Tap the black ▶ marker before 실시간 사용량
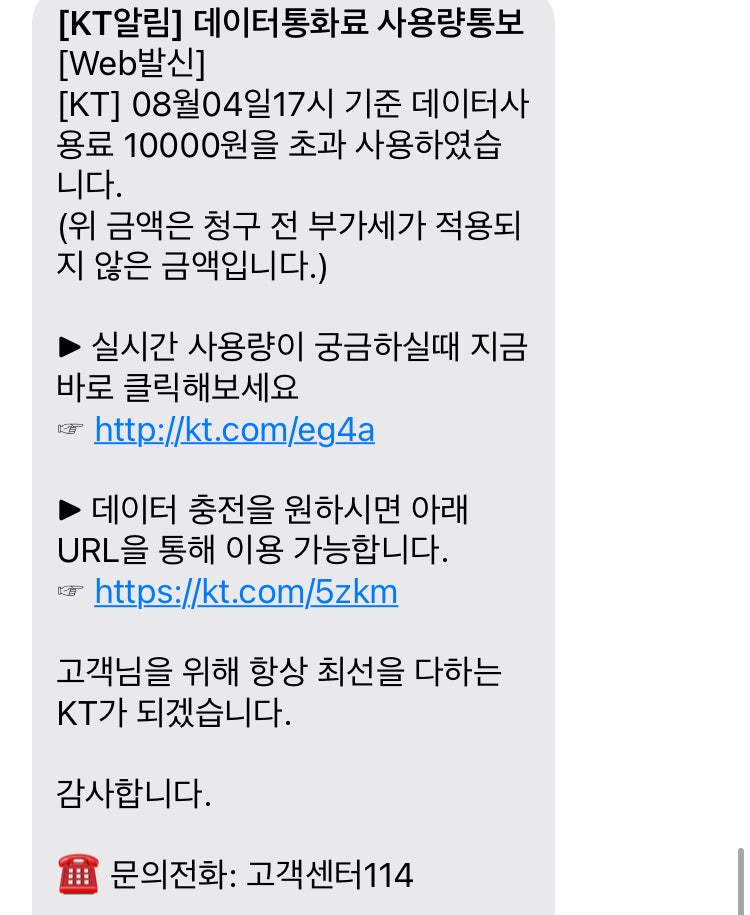Image resolution: width=750 pixels, height=915 pixels. click(x=66, y=348)
